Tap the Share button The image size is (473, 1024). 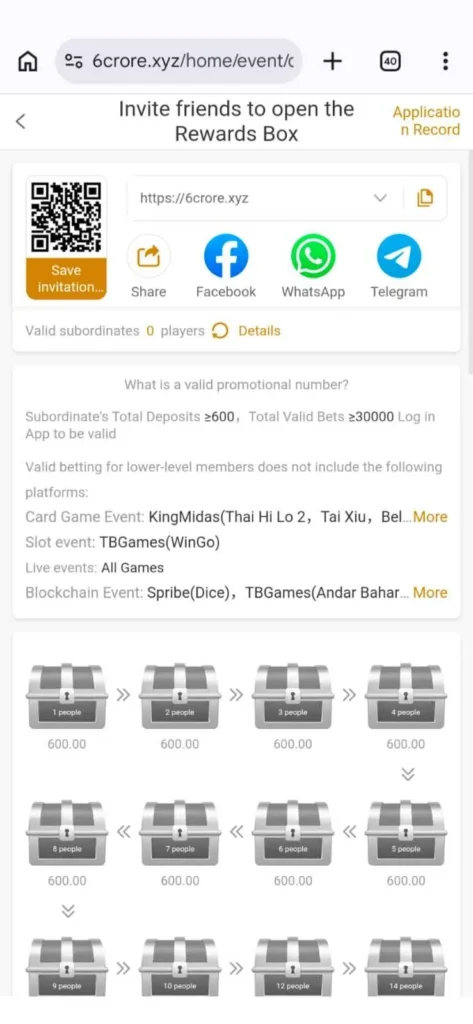click(x=148, y=268)
